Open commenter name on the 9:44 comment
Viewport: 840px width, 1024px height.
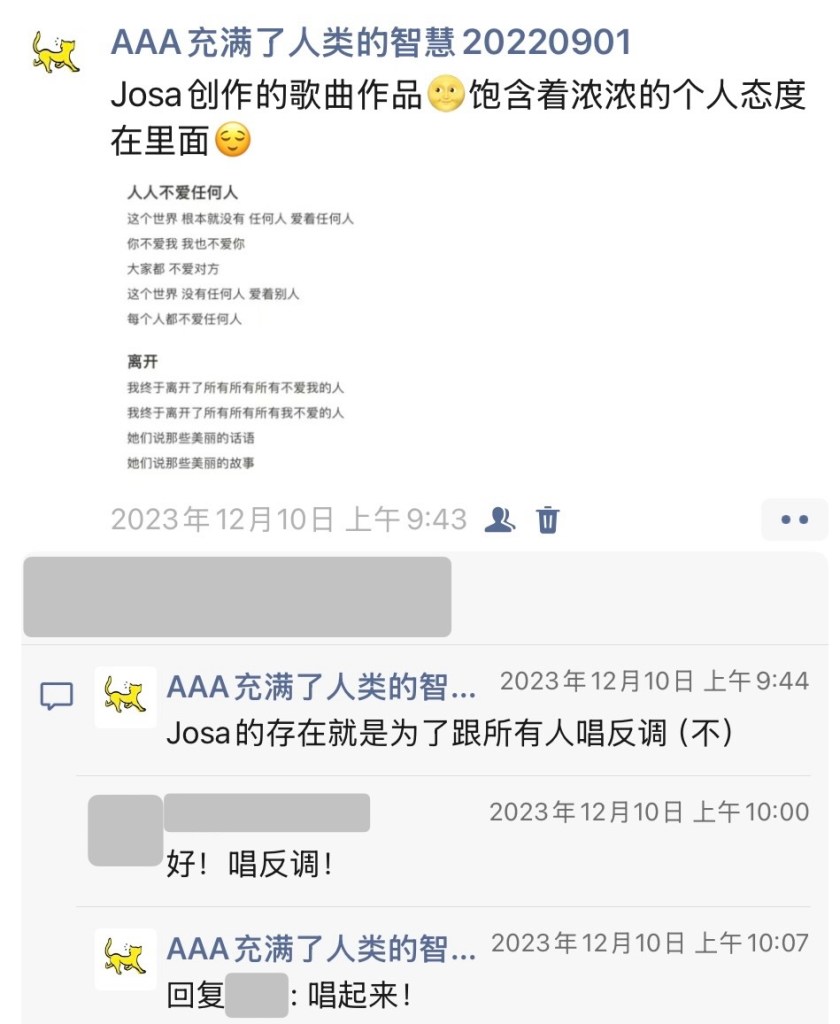[322, 687]
